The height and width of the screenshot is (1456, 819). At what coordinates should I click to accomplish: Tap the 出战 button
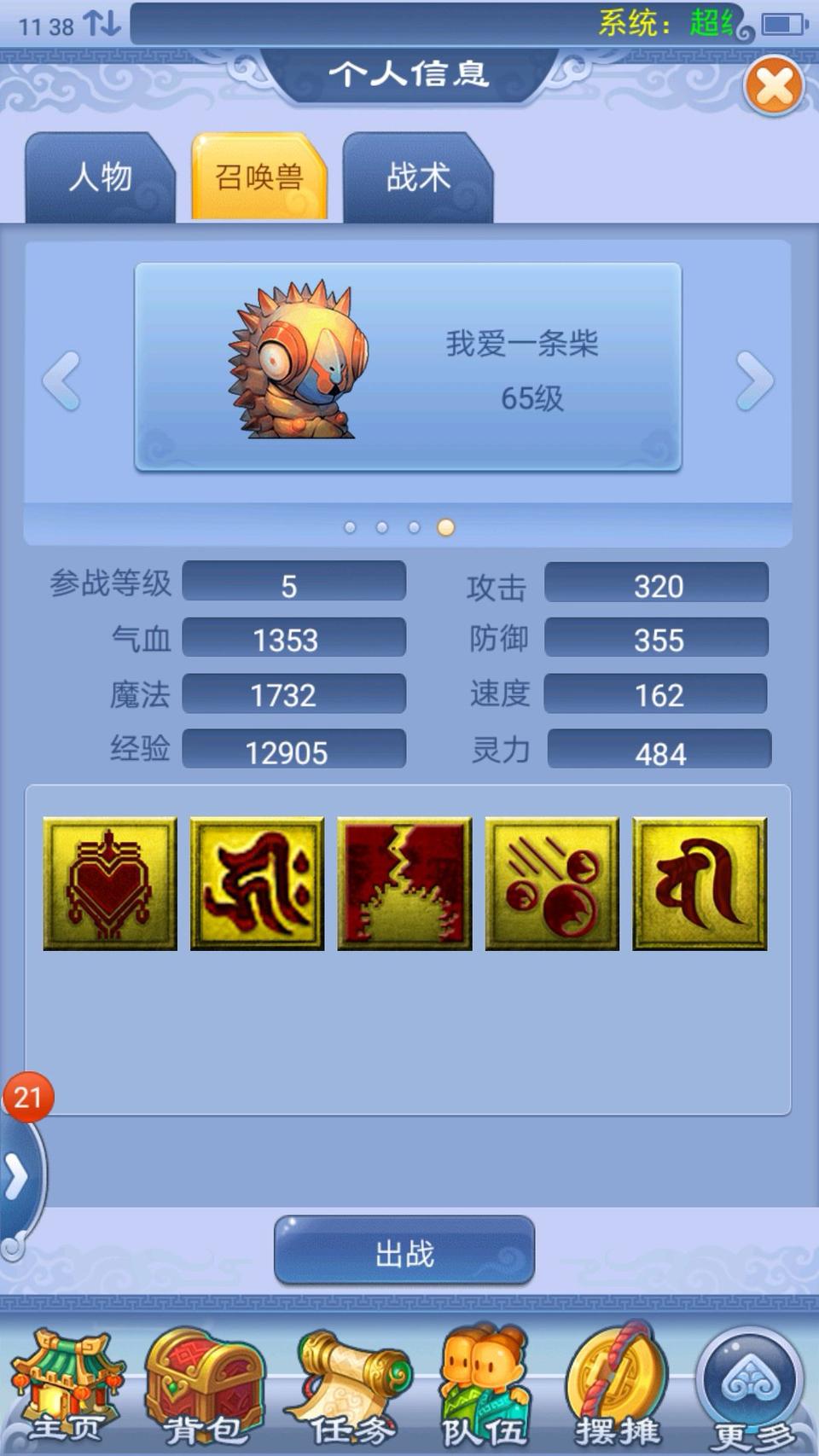404,1251
